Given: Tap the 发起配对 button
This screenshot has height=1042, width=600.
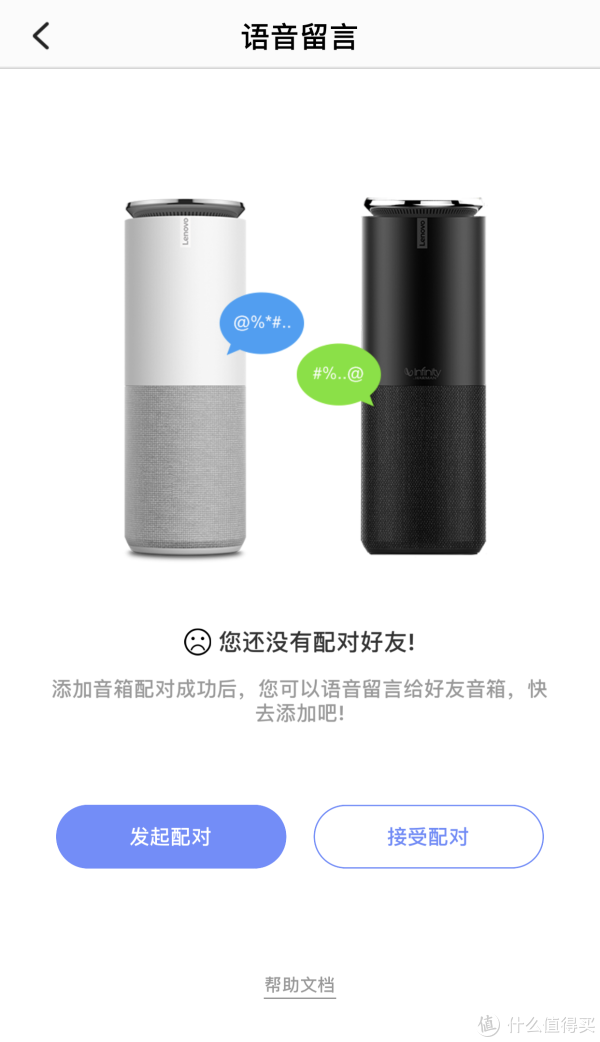Looking at the screenshot, I should coord(171,837).
